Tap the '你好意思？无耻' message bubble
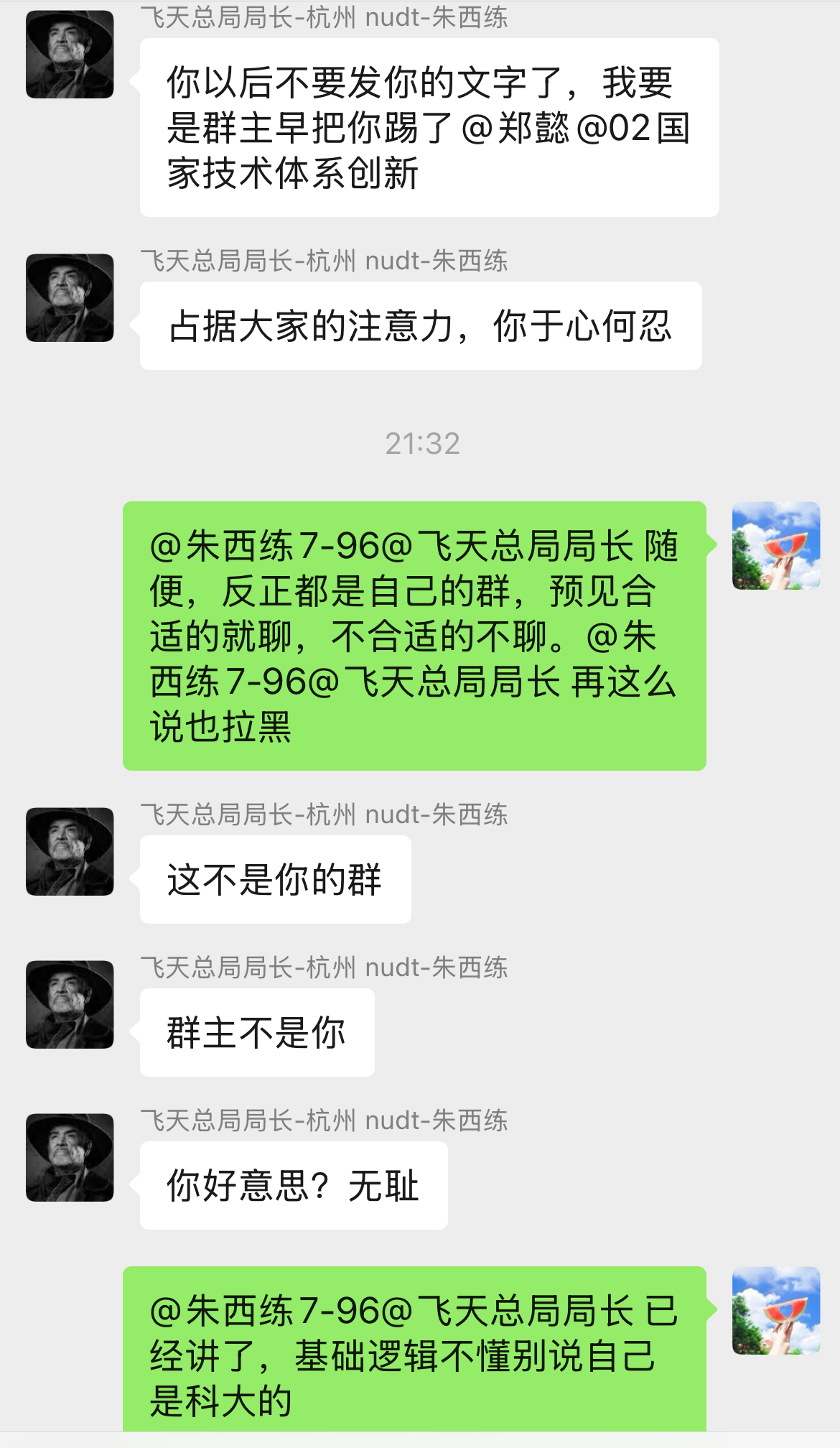This screenshot has height=1448, width=840. [295, 1185]
